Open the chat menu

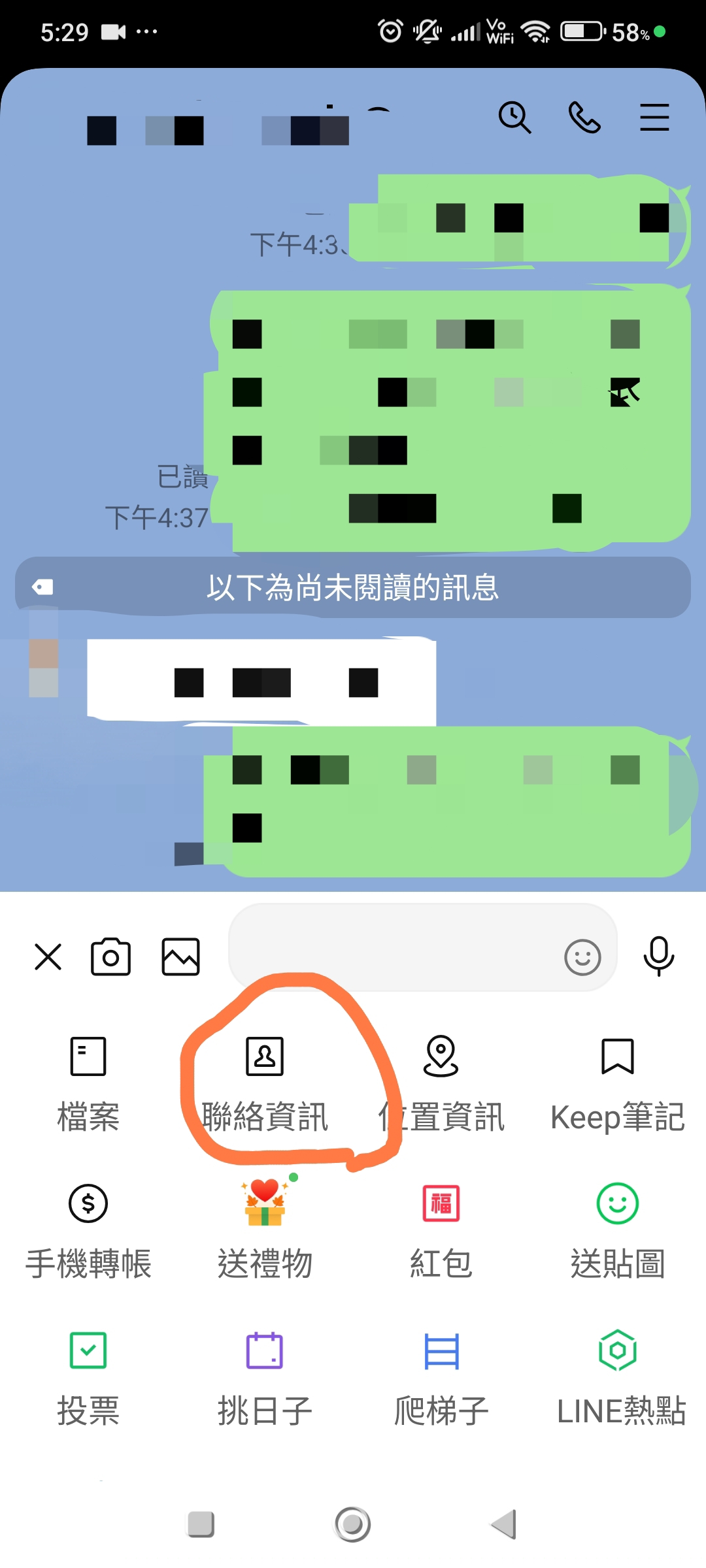point(654,118)
